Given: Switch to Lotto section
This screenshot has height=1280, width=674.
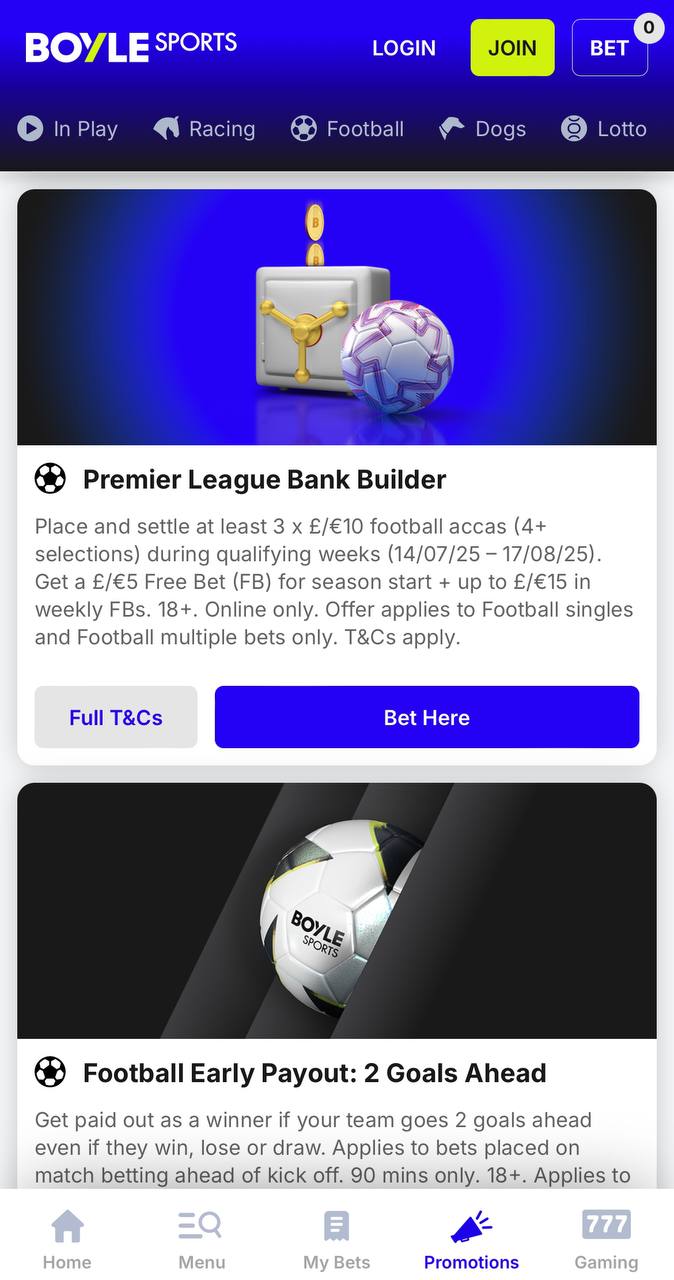Looking at the screenshot, I should tap(604, 129).
